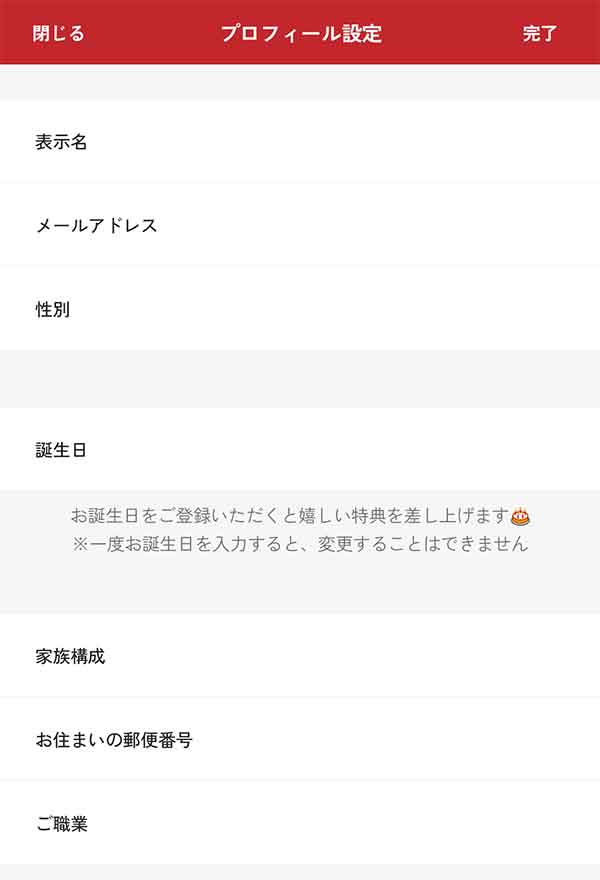
Task: Tap 閉じる to close profile settings
Action: pos(58,33)
